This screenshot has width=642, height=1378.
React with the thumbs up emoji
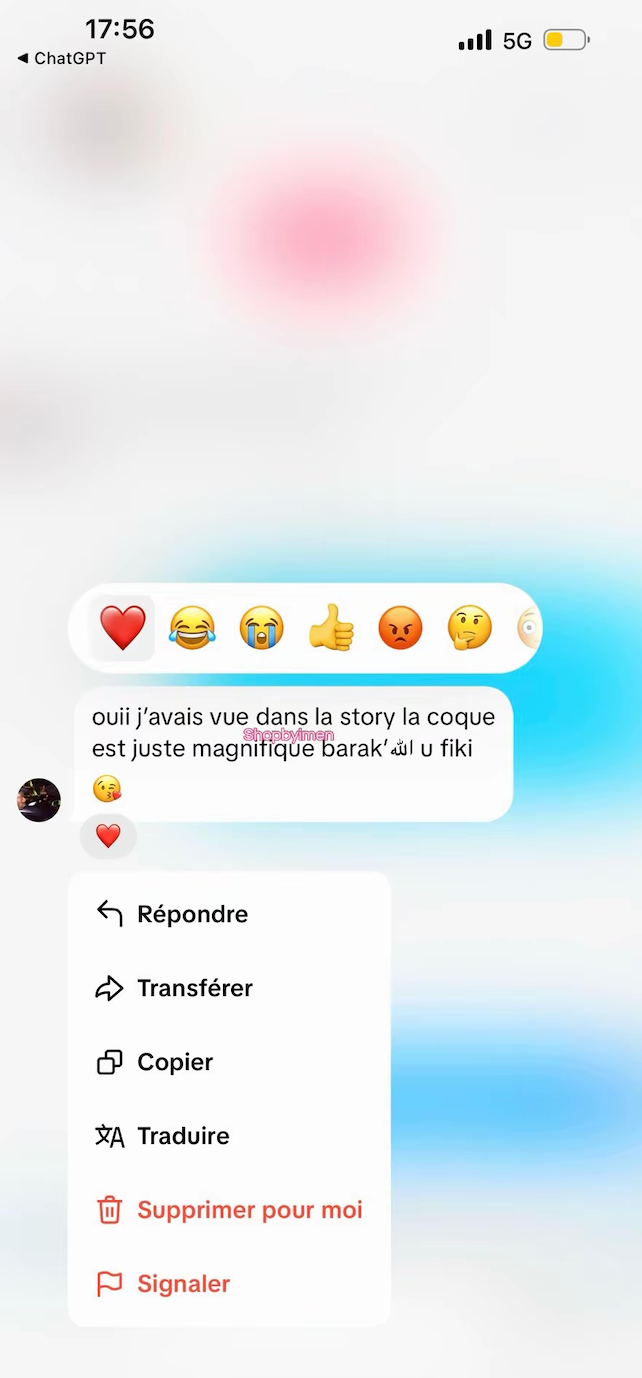click(331, 629)
